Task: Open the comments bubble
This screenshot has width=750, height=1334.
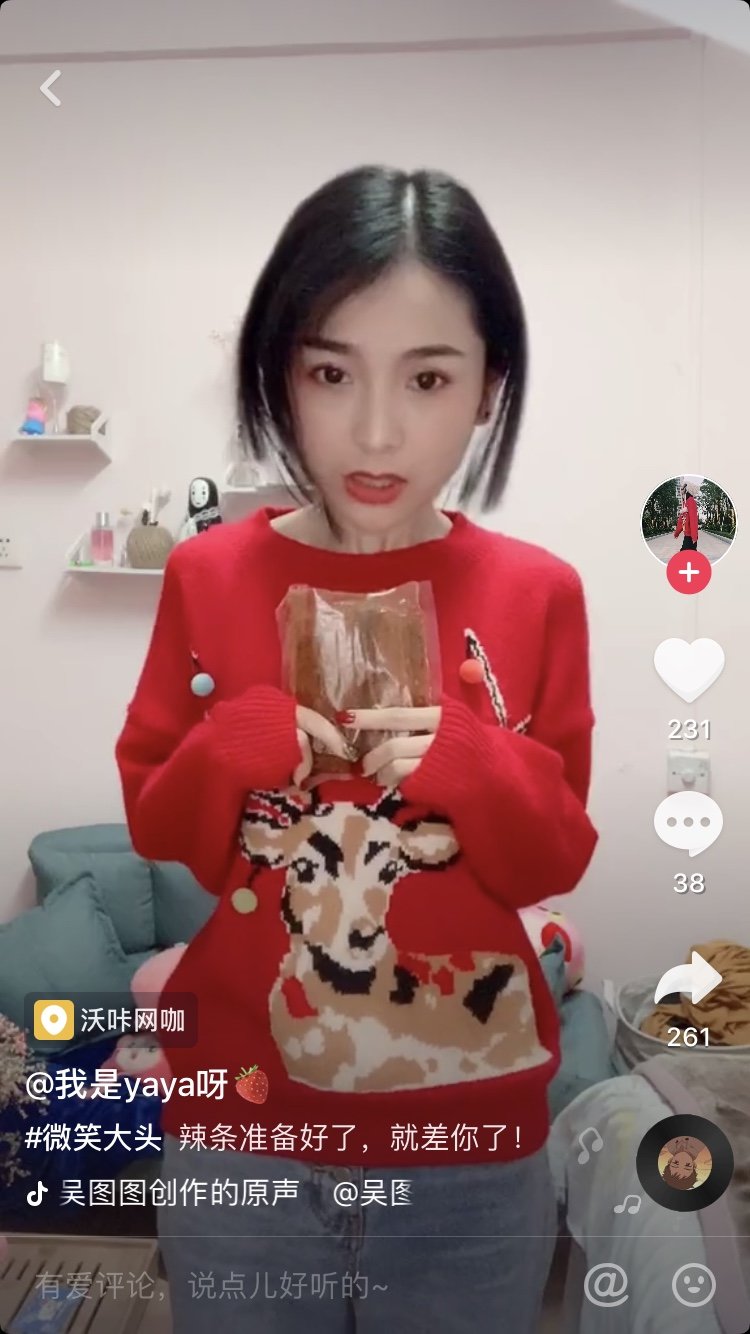Action: coord(688,824)
